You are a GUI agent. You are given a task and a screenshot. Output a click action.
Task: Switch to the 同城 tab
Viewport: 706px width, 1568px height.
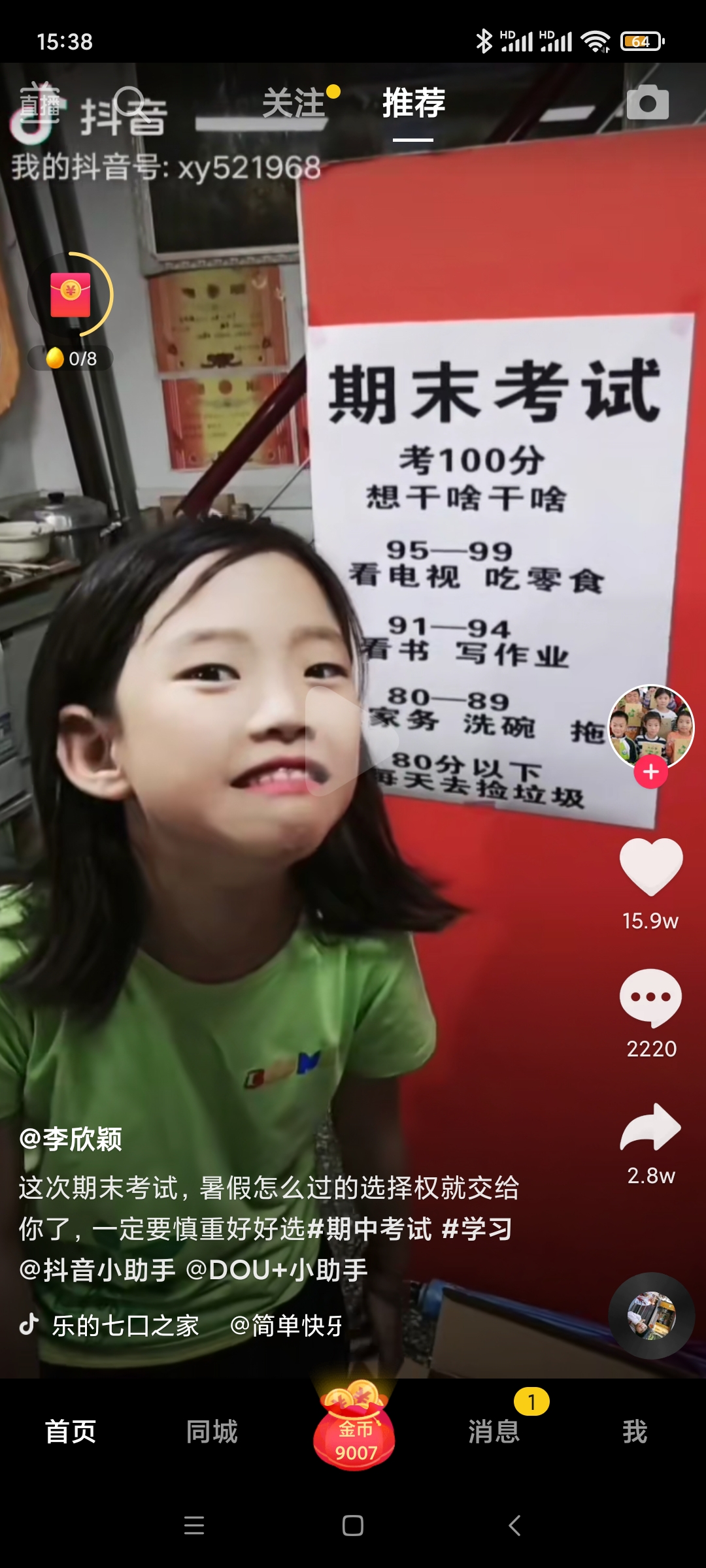tap(212, 1431)
